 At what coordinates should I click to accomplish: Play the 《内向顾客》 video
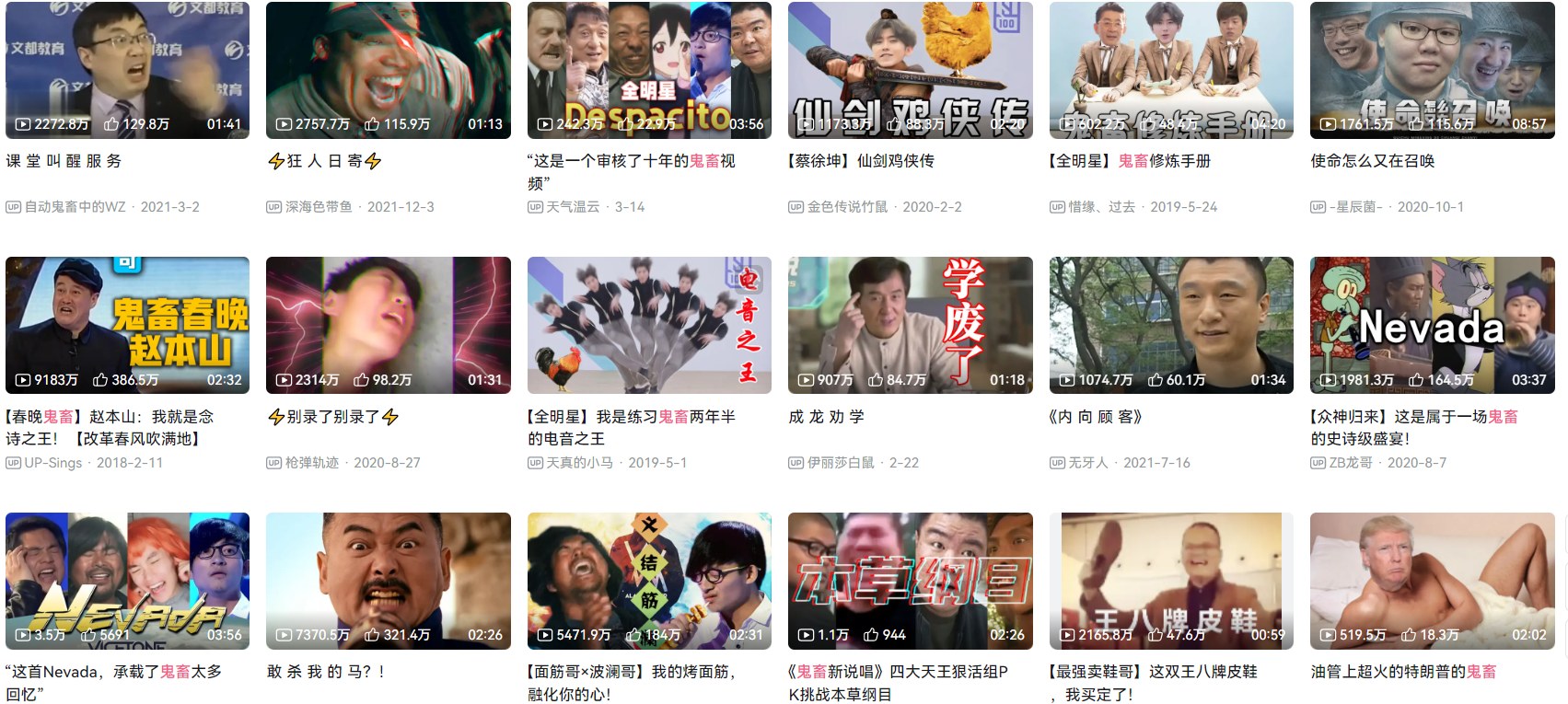coord(1171,325)
